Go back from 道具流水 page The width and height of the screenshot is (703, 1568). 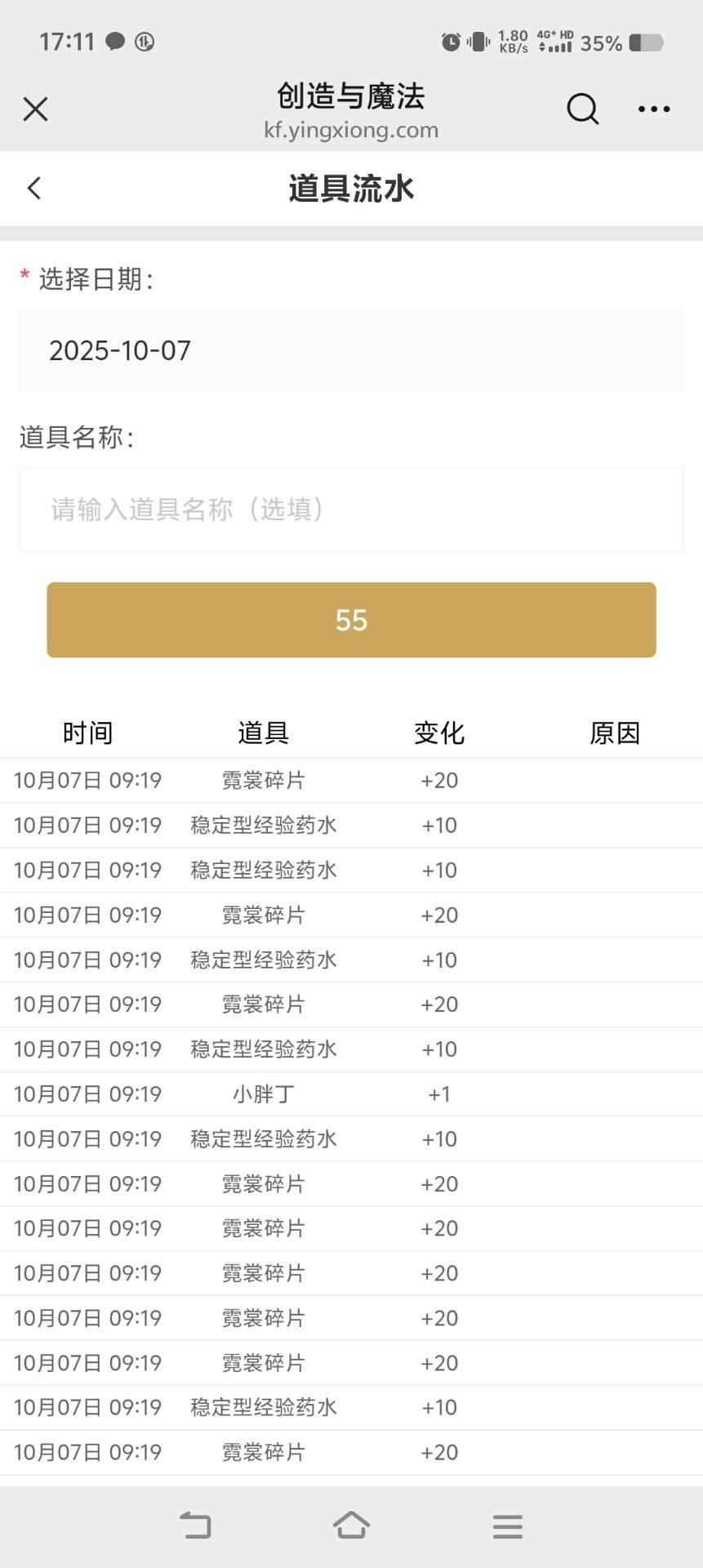point(34,189)
